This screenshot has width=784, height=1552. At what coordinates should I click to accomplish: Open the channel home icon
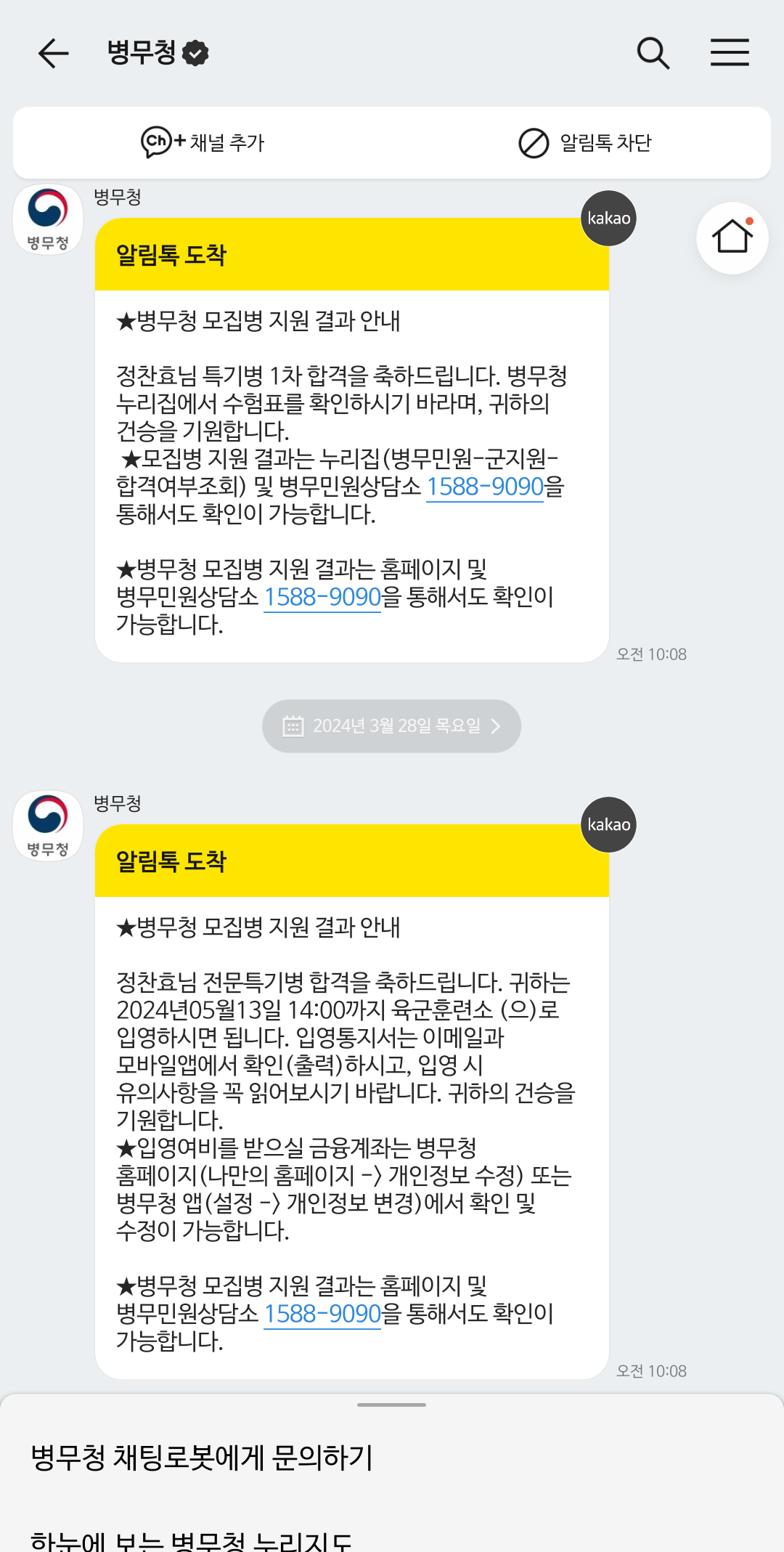click(732, 237)
